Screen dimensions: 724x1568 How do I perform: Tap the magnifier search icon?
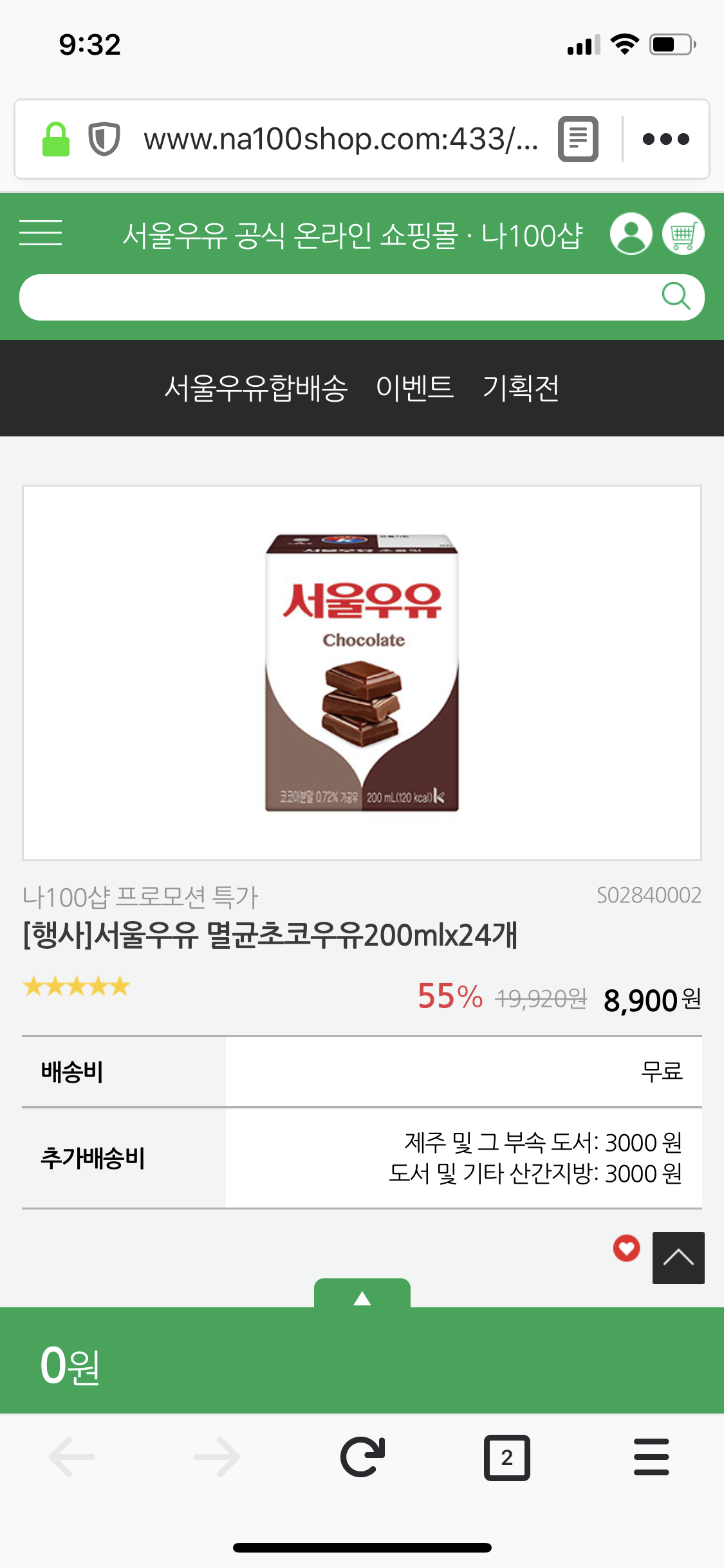676,297
